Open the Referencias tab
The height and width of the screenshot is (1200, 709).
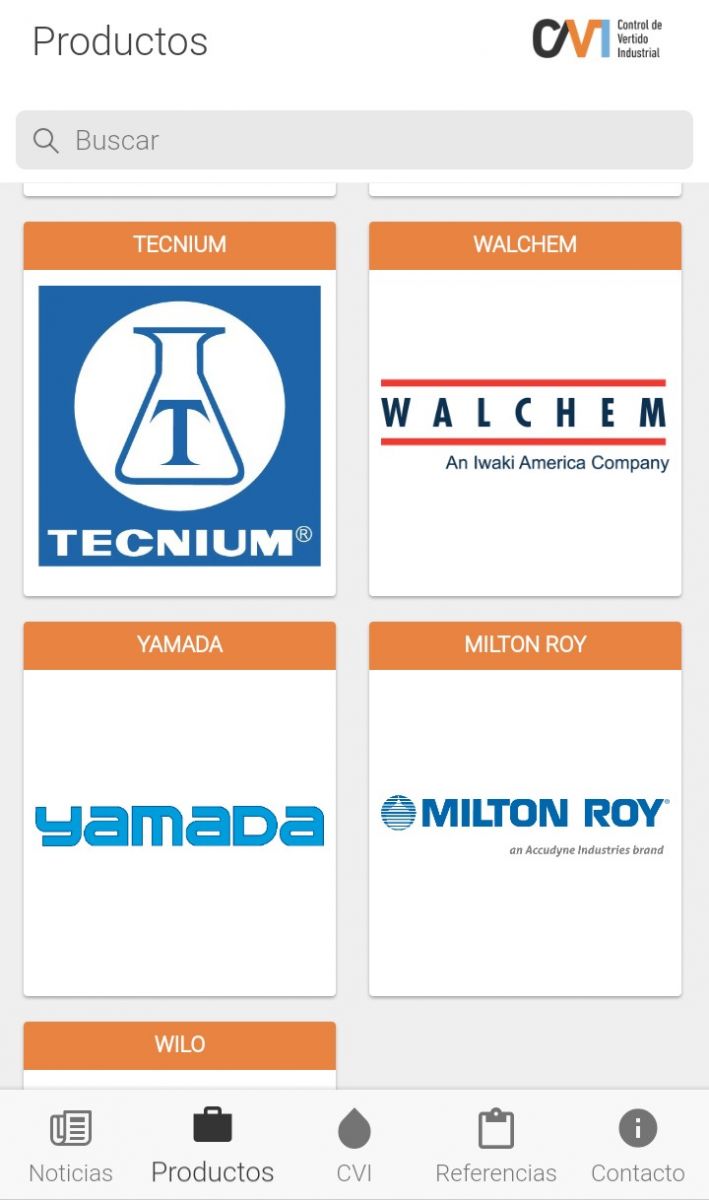(496, 1146)
